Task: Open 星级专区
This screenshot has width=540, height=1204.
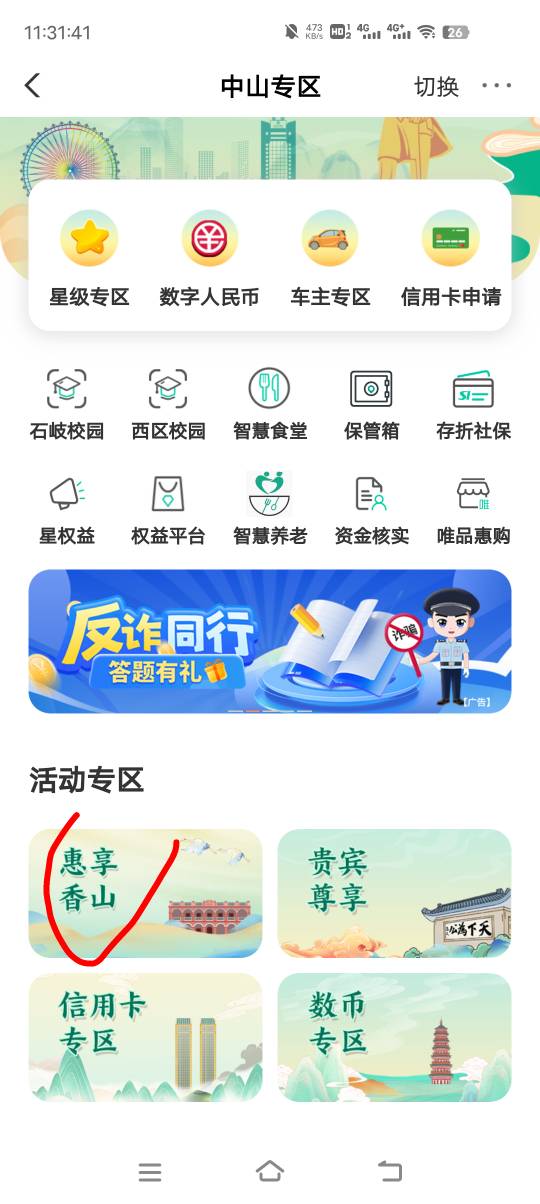Action: (90, 258)
